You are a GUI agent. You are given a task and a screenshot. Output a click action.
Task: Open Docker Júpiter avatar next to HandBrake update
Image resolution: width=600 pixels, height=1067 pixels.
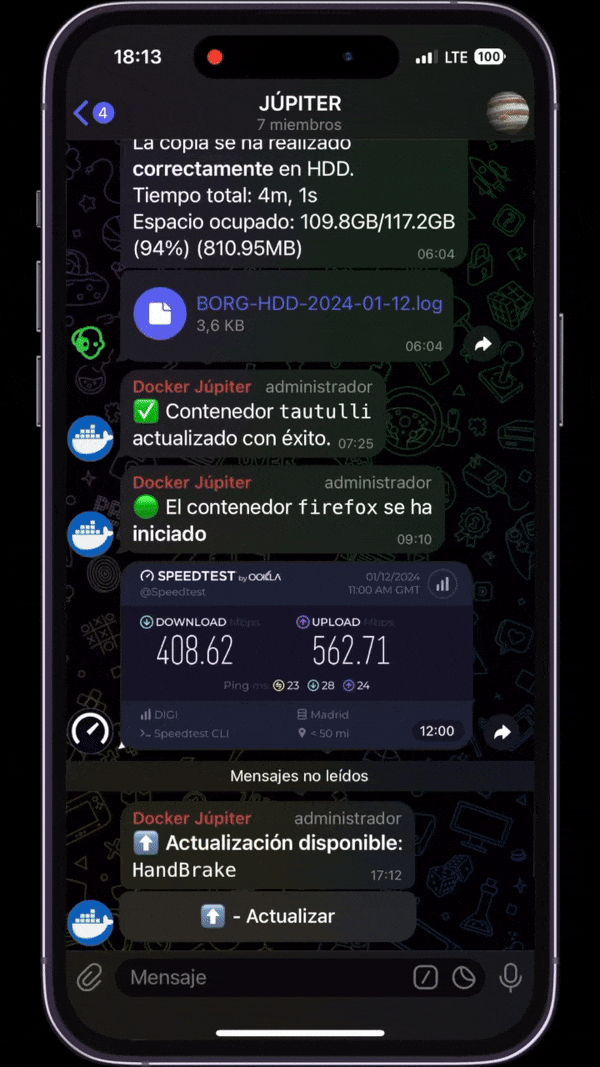[91, 922]
